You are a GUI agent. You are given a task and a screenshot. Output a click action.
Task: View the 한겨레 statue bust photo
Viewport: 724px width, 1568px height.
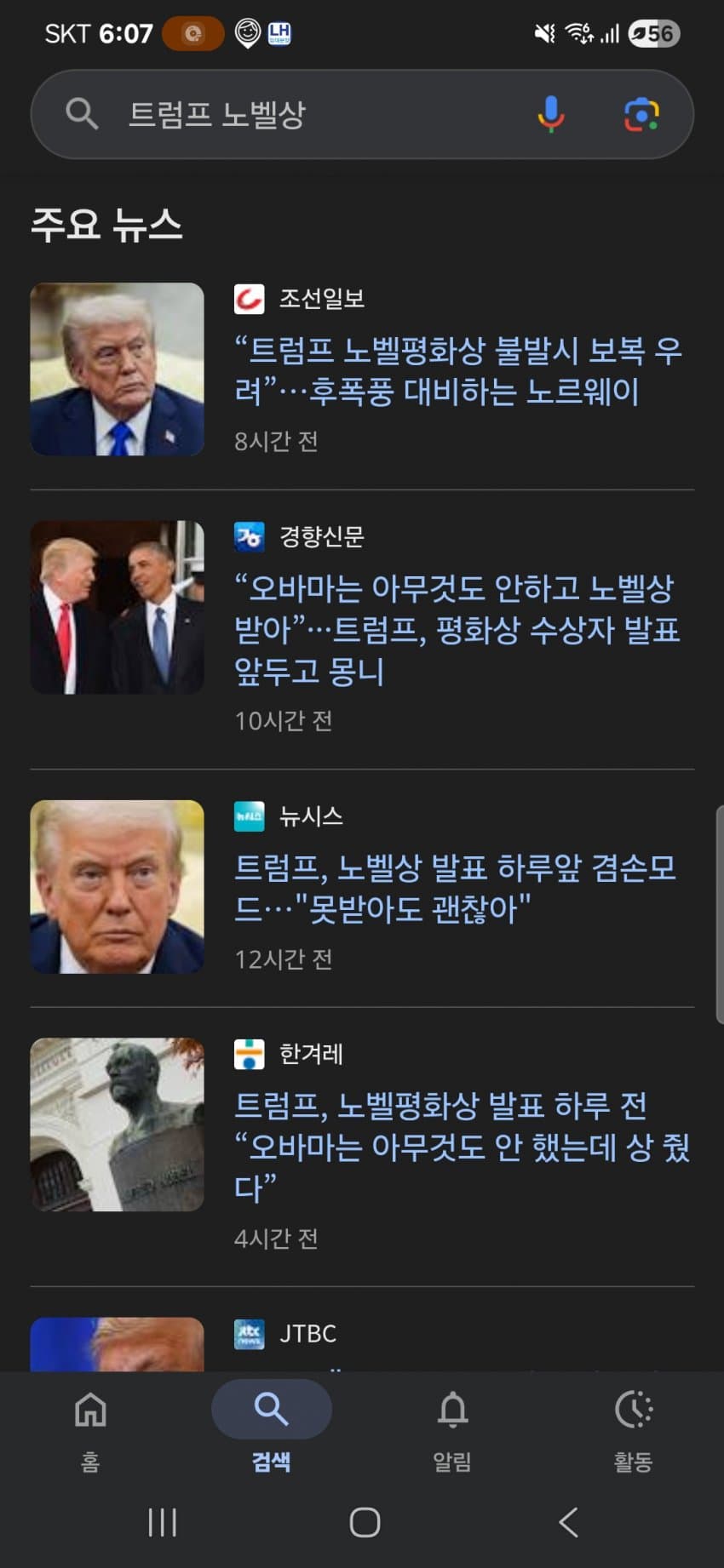pos(118,1124)
